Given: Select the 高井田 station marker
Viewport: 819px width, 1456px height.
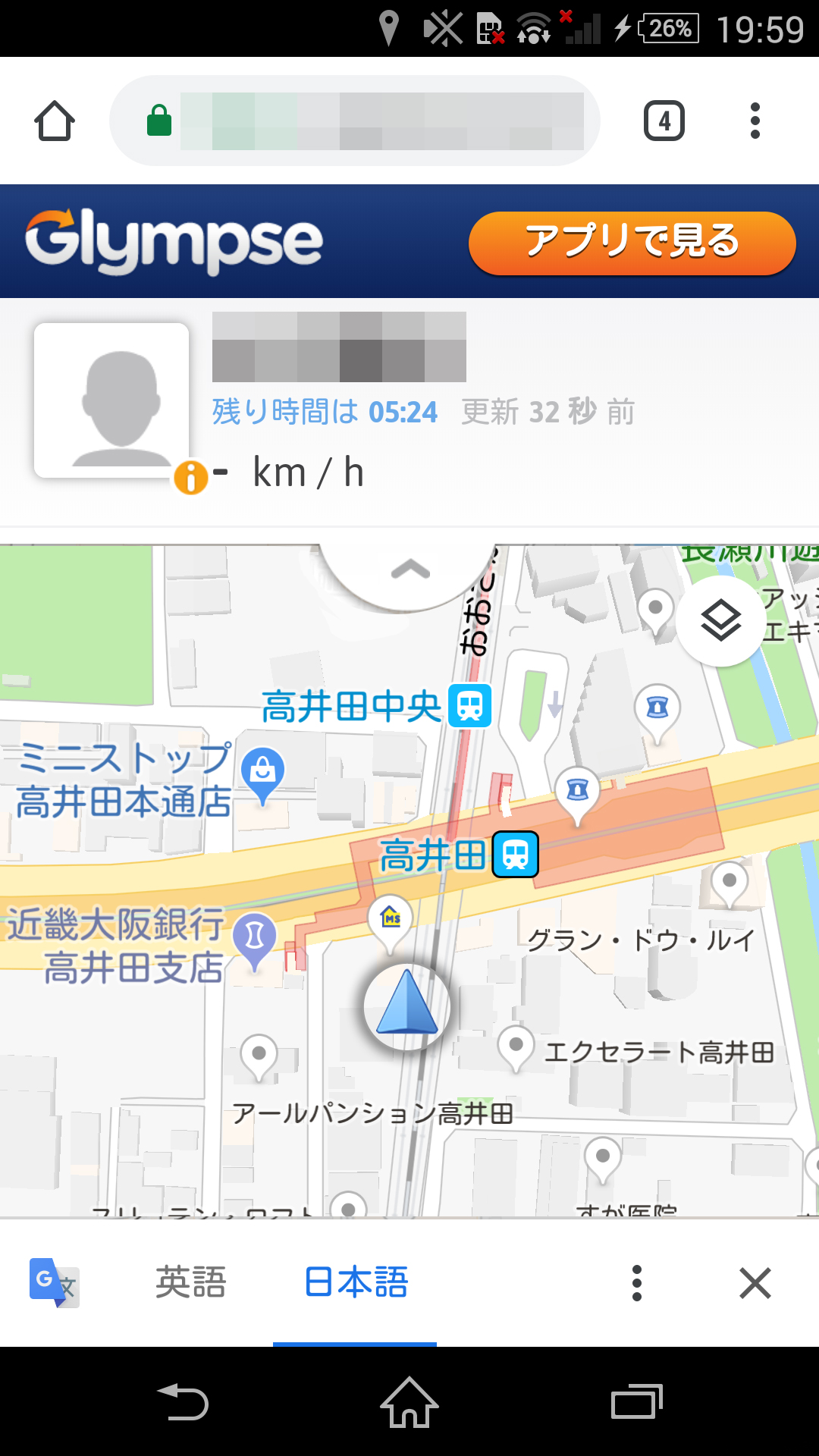Looking at the screenshot, I should coord(516,855).
